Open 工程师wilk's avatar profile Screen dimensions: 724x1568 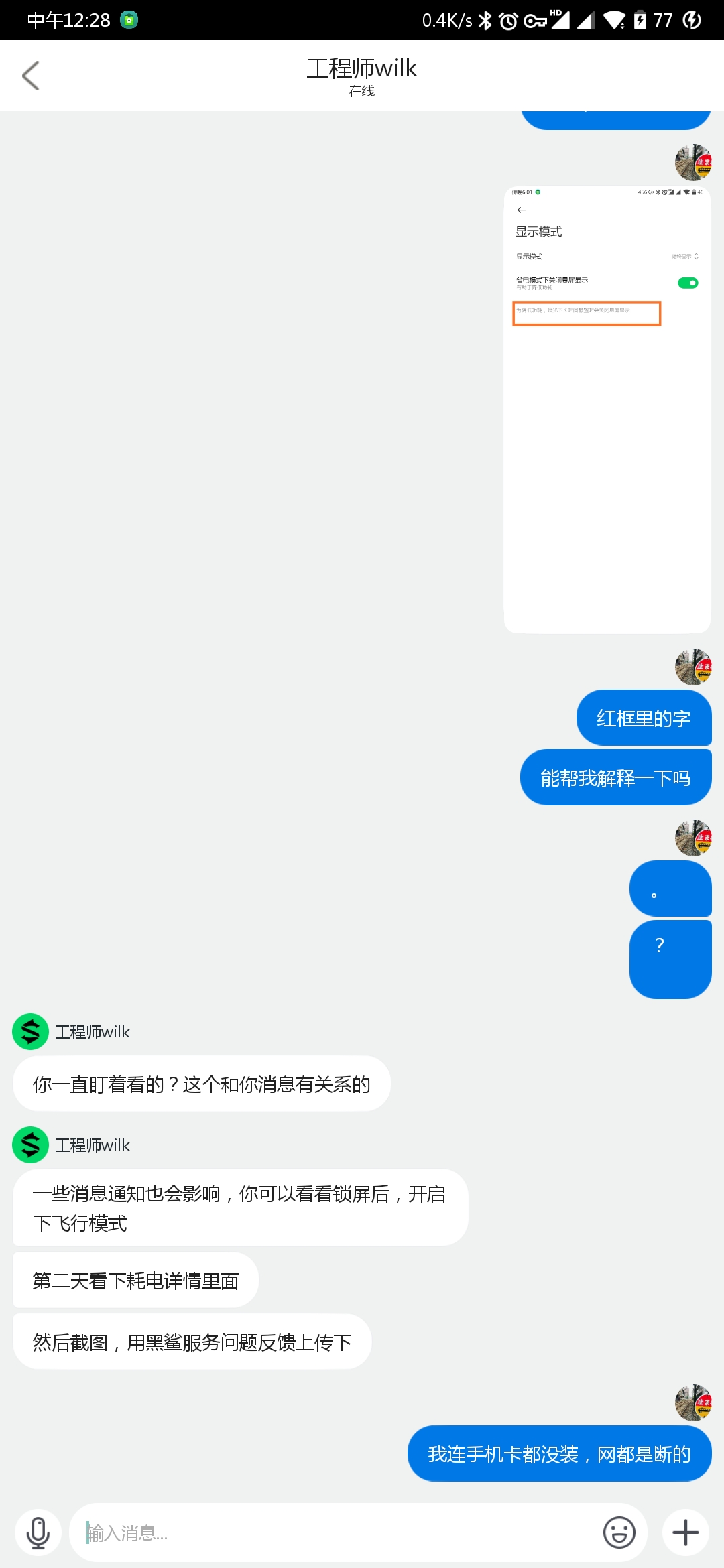(x=30, y=1031)
